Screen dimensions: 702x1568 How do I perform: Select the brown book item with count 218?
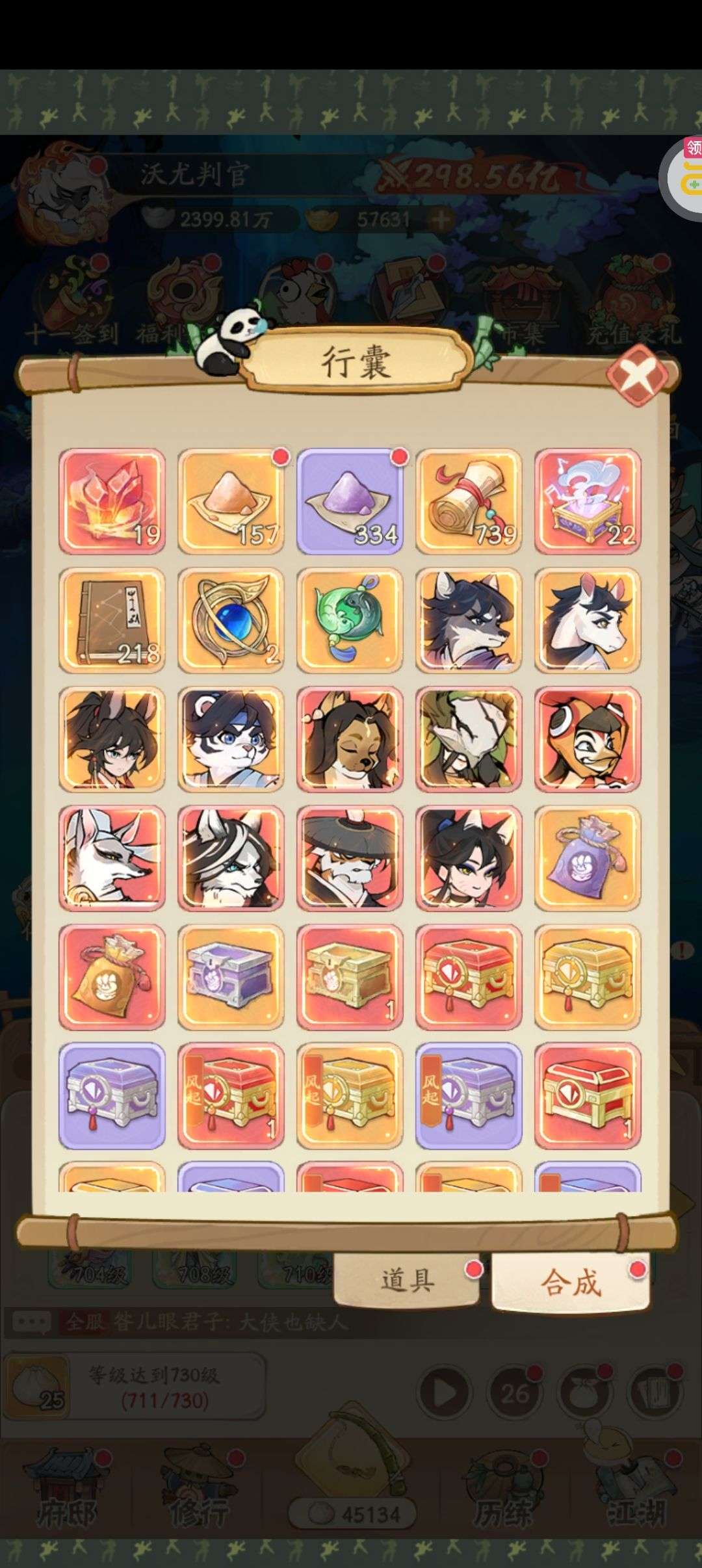(112, 620)
